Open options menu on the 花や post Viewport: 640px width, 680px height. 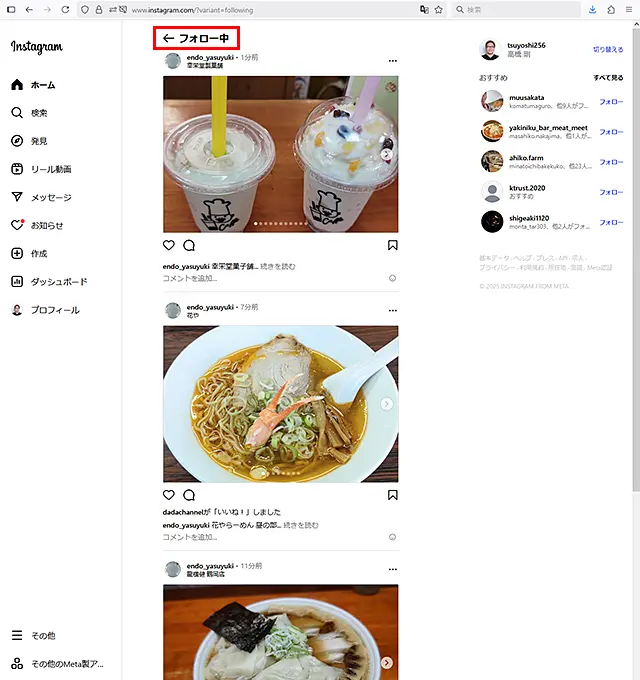coord(392,311)
